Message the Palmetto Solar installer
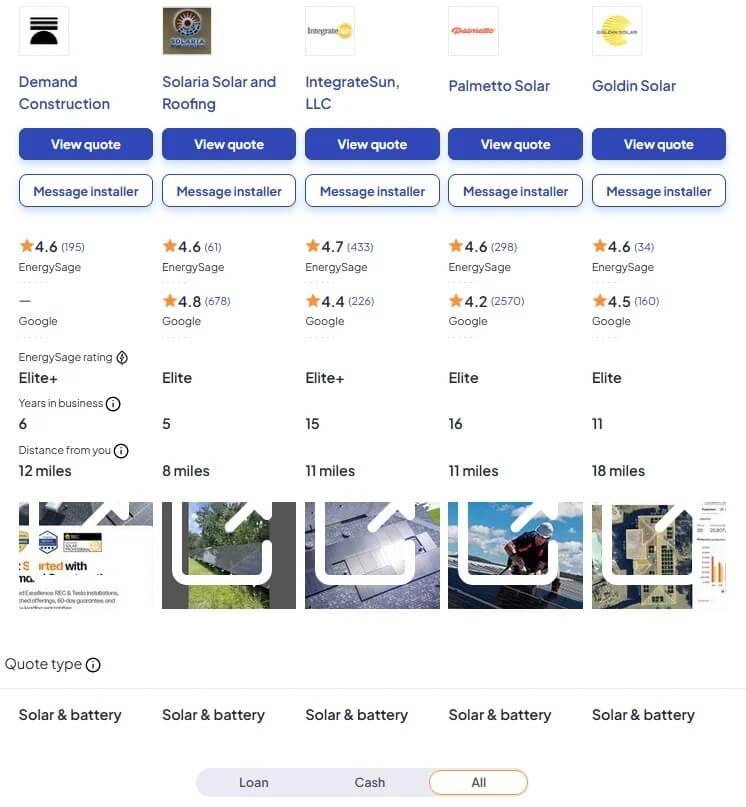Screen dimensions: 746x807 (x=515, y=191)
